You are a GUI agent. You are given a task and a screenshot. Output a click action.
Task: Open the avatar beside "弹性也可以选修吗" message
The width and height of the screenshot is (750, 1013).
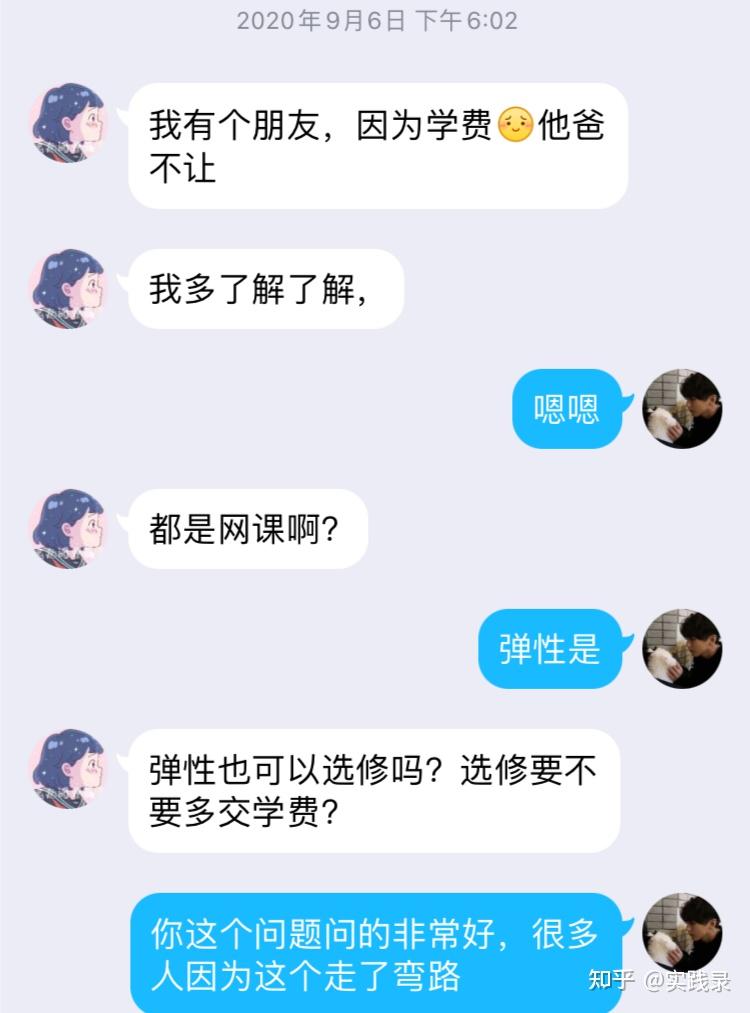pos(67,769)
